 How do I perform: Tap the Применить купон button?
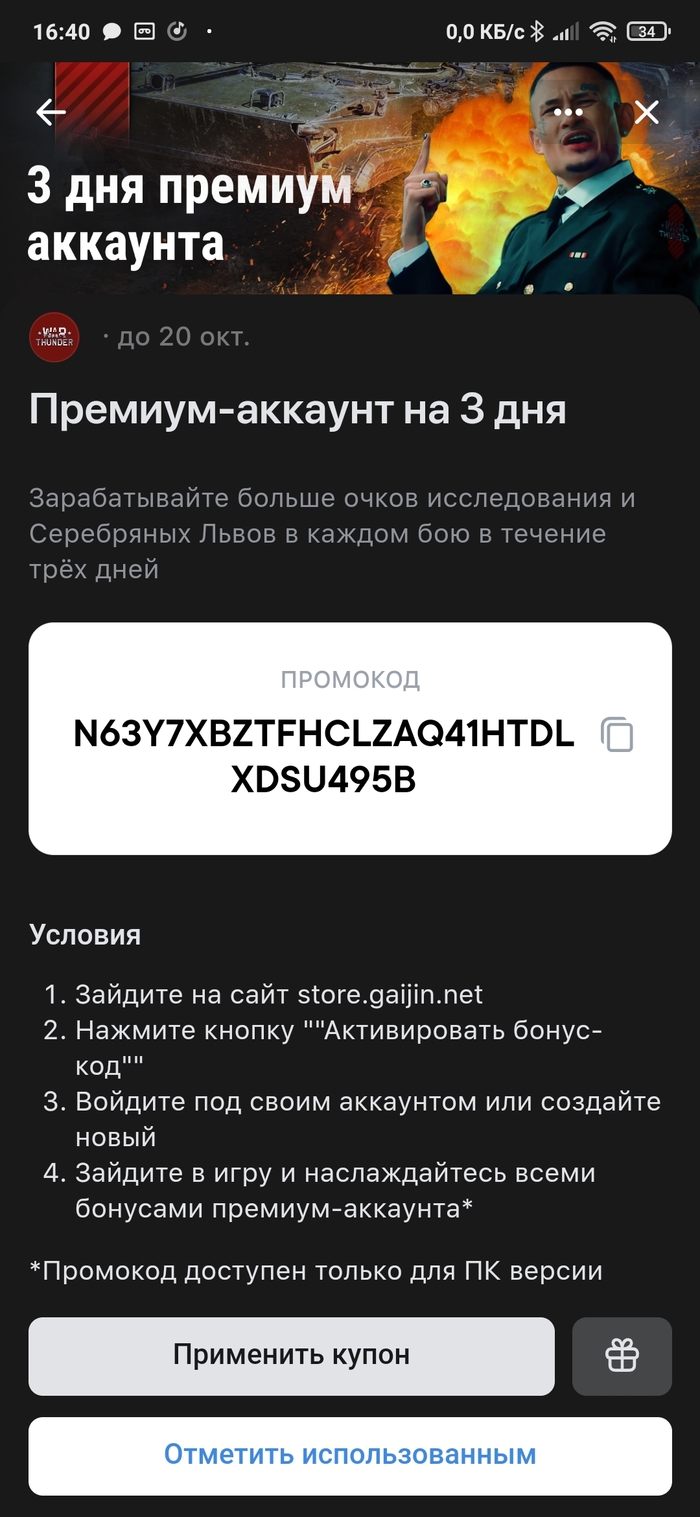pyautogui.click(x=291, y=1355)
